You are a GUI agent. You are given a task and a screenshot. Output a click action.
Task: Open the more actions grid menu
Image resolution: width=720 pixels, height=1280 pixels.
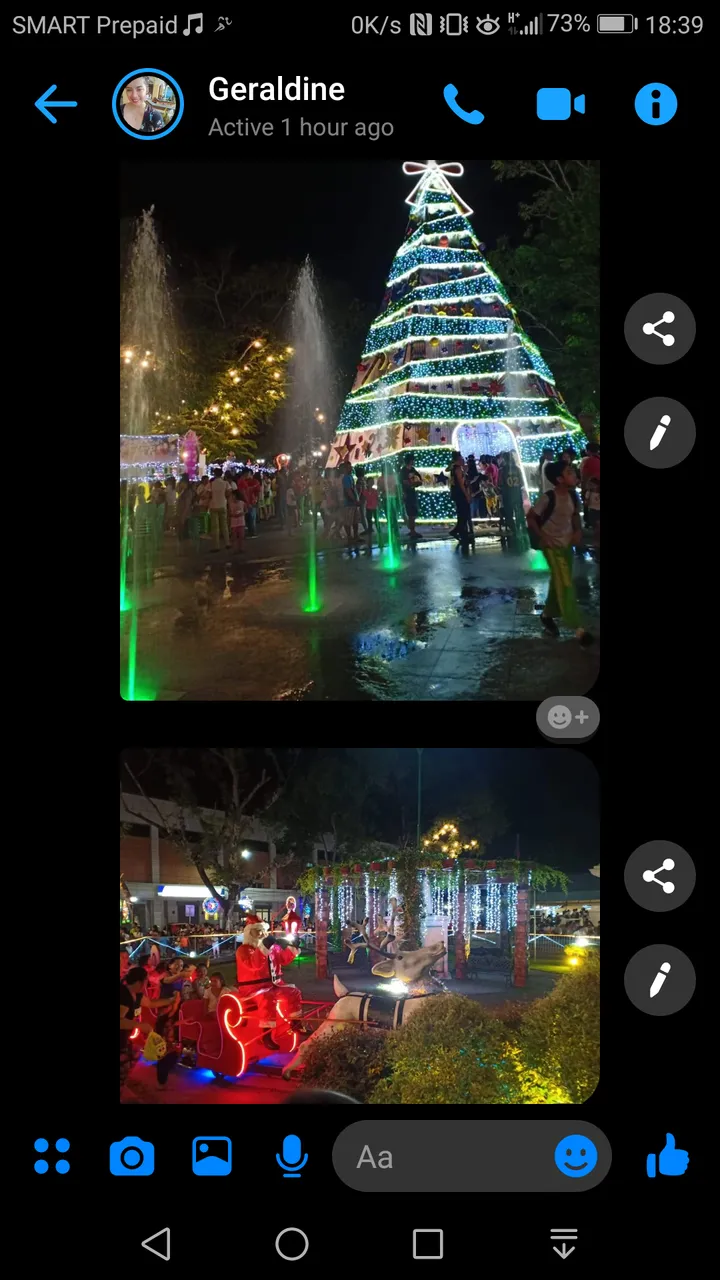click(52, 1157)
